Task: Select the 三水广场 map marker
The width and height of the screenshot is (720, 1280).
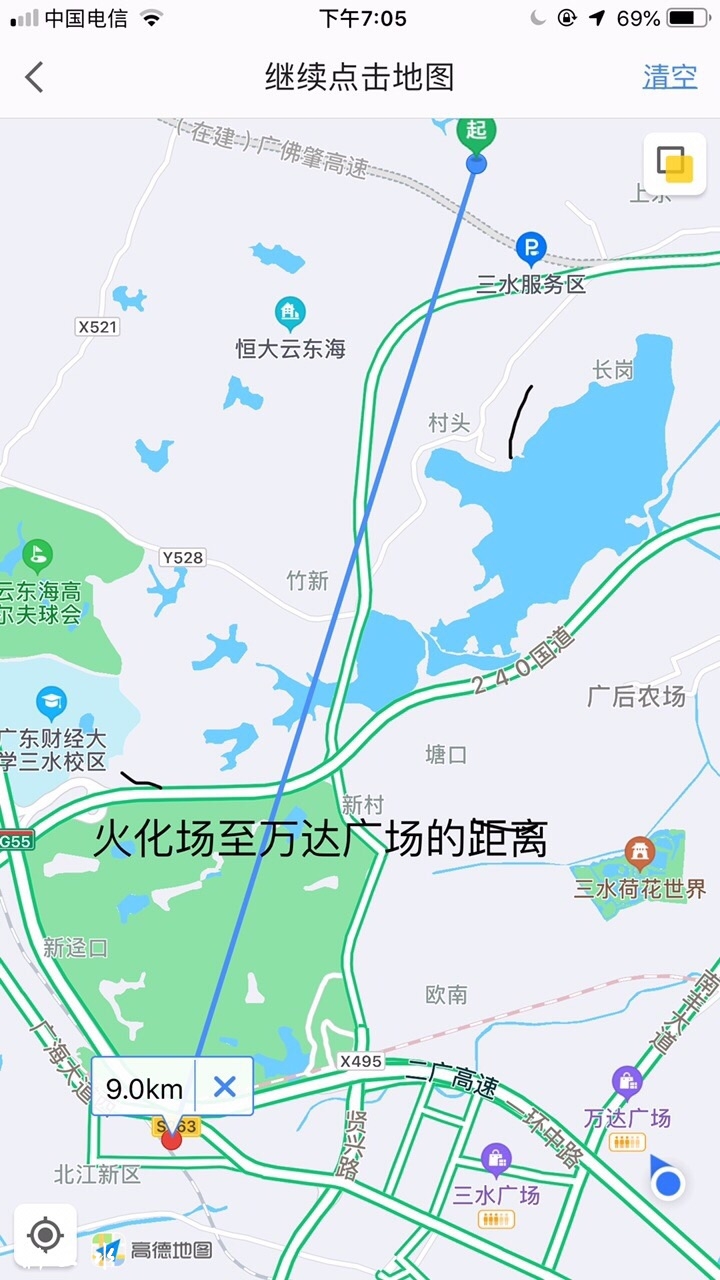Action: point(496,1160)
